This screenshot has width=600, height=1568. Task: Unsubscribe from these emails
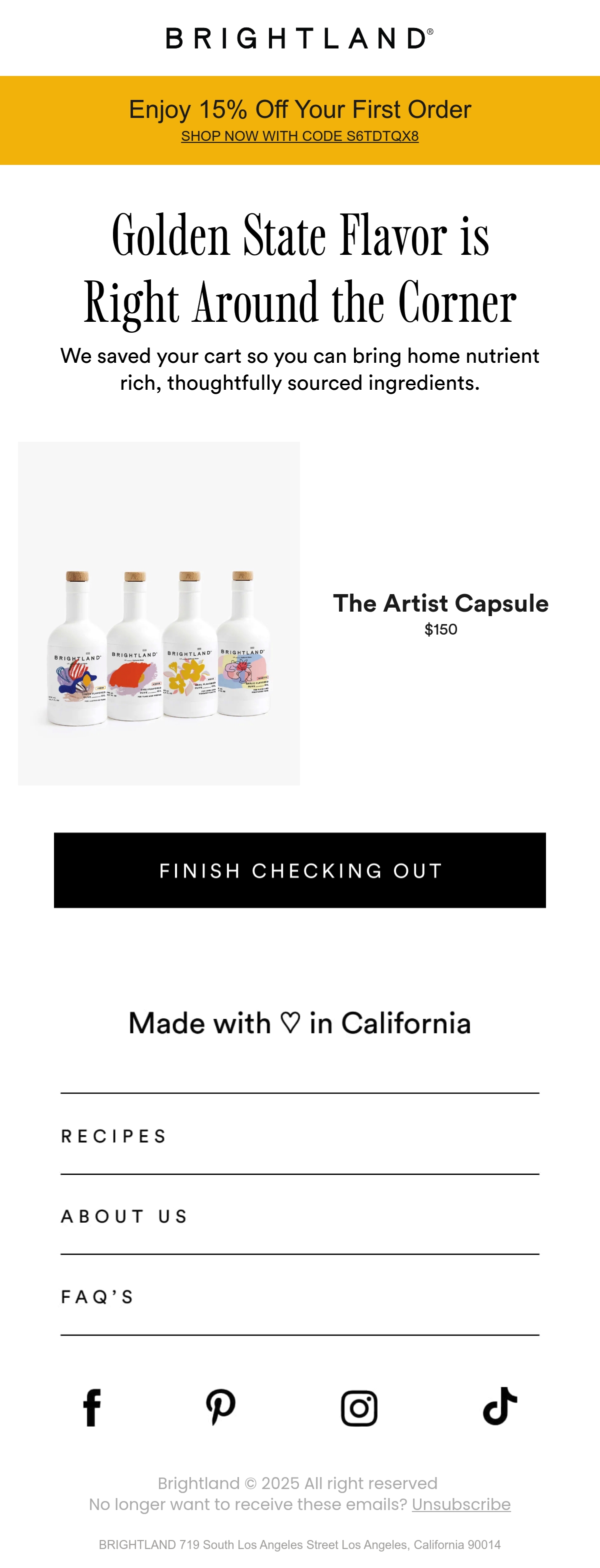[x=461, y=1504]
